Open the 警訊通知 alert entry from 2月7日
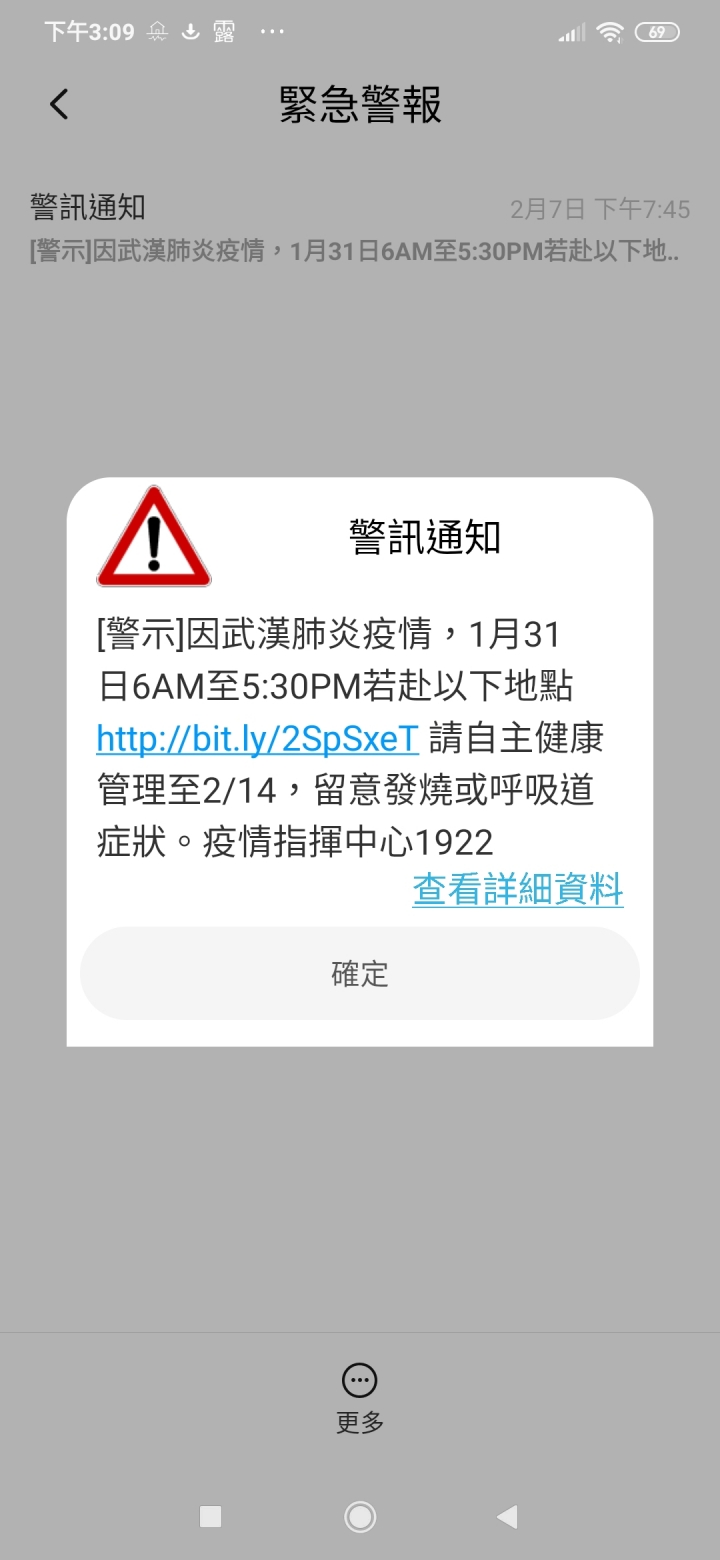 [x=360, y=229]
